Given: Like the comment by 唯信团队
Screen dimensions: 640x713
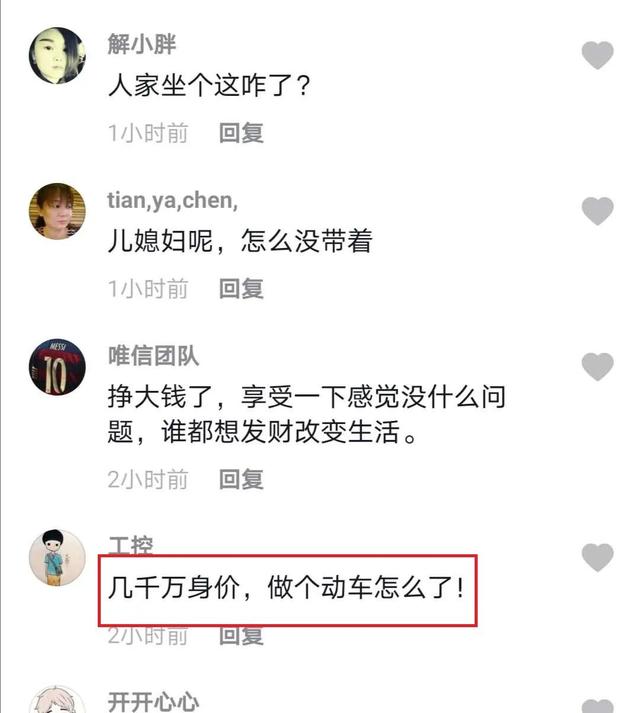Looking at the screenshot, I should point(597,367).
